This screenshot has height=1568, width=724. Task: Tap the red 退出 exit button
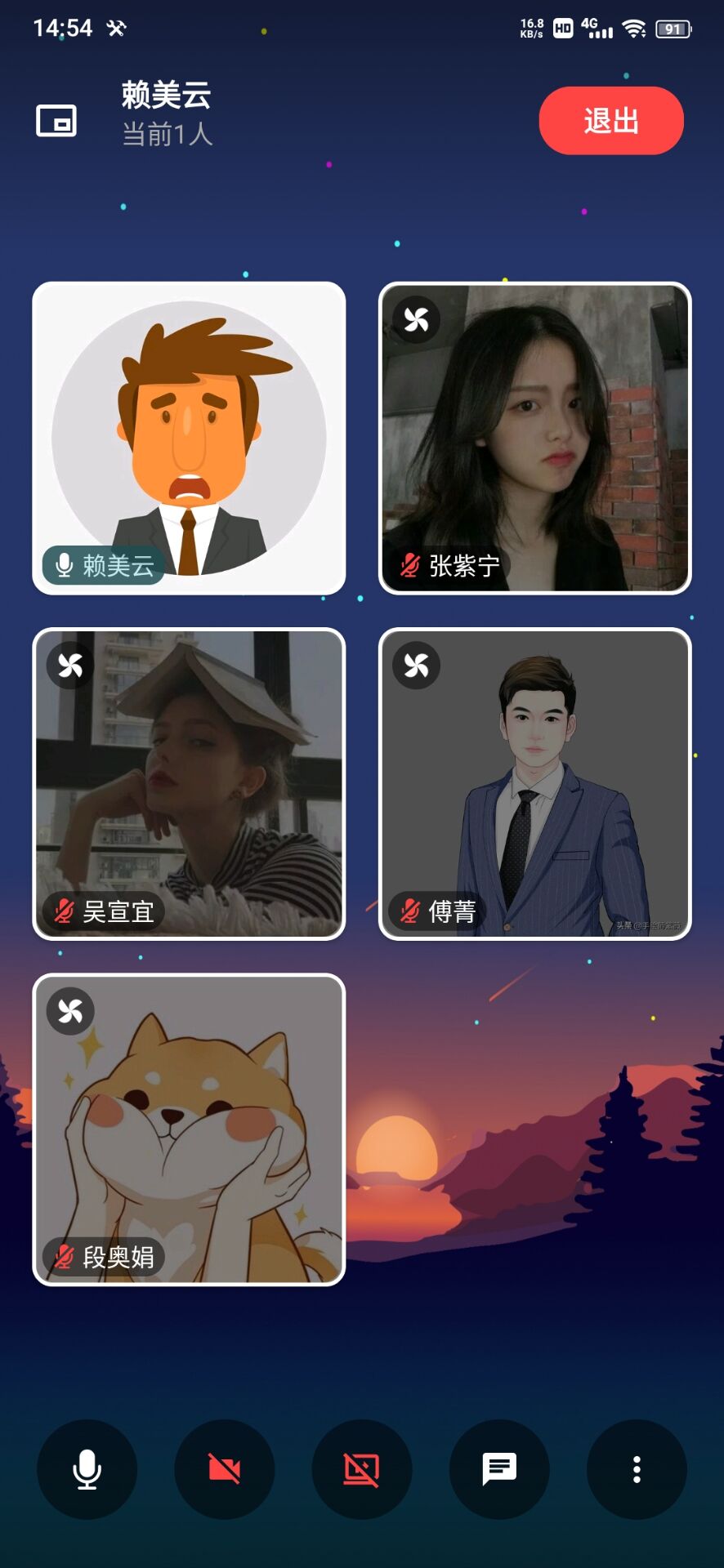pos(610,121)
